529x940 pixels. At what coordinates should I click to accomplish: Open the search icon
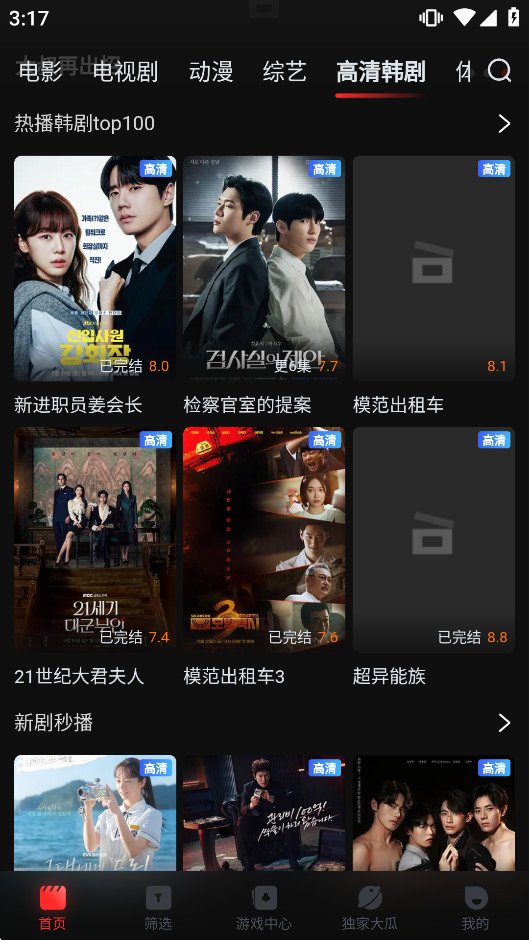pyautogui.click(x=498, y=71)
